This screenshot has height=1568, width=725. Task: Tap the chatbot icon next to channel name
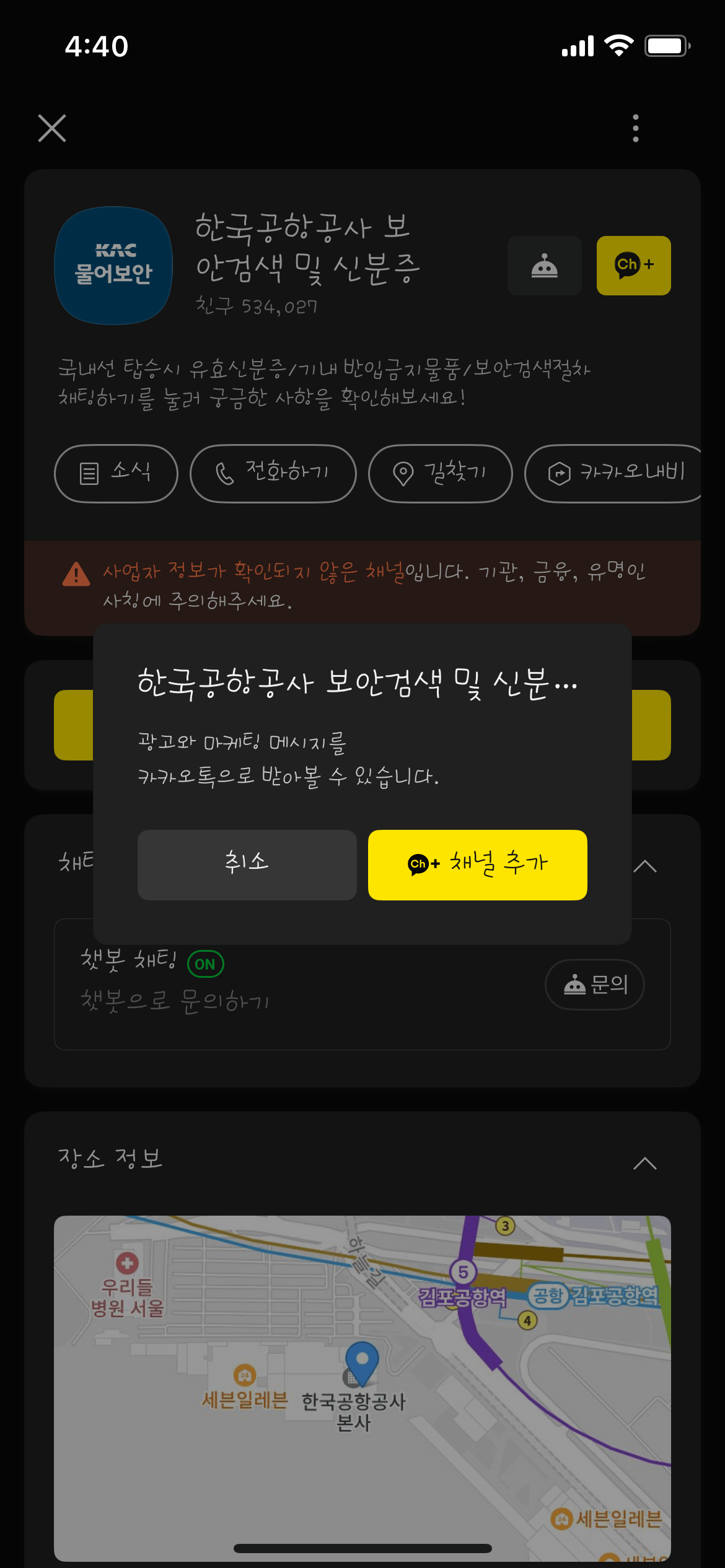(544, 265)
